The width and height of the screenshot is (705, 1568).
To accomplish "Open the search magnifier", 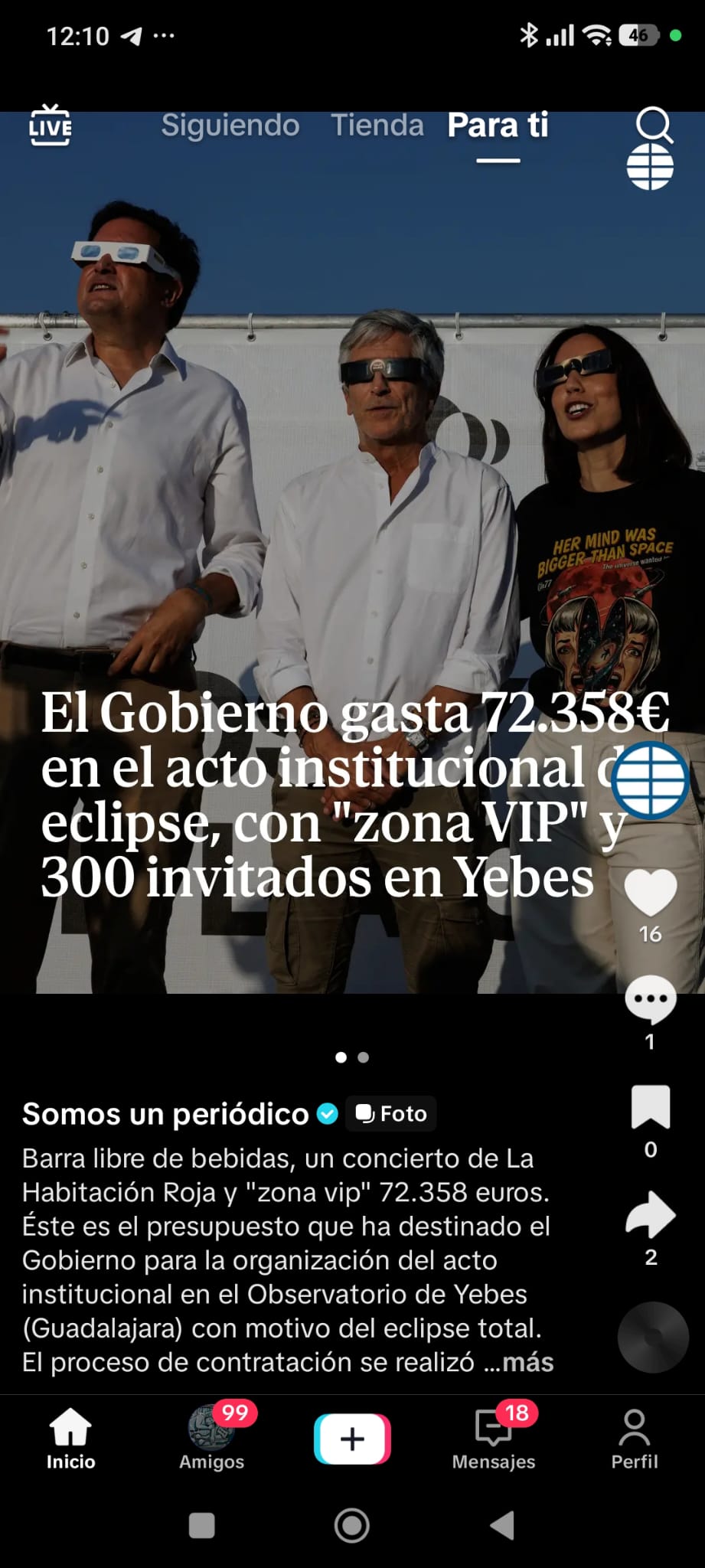I will point(654,125).
